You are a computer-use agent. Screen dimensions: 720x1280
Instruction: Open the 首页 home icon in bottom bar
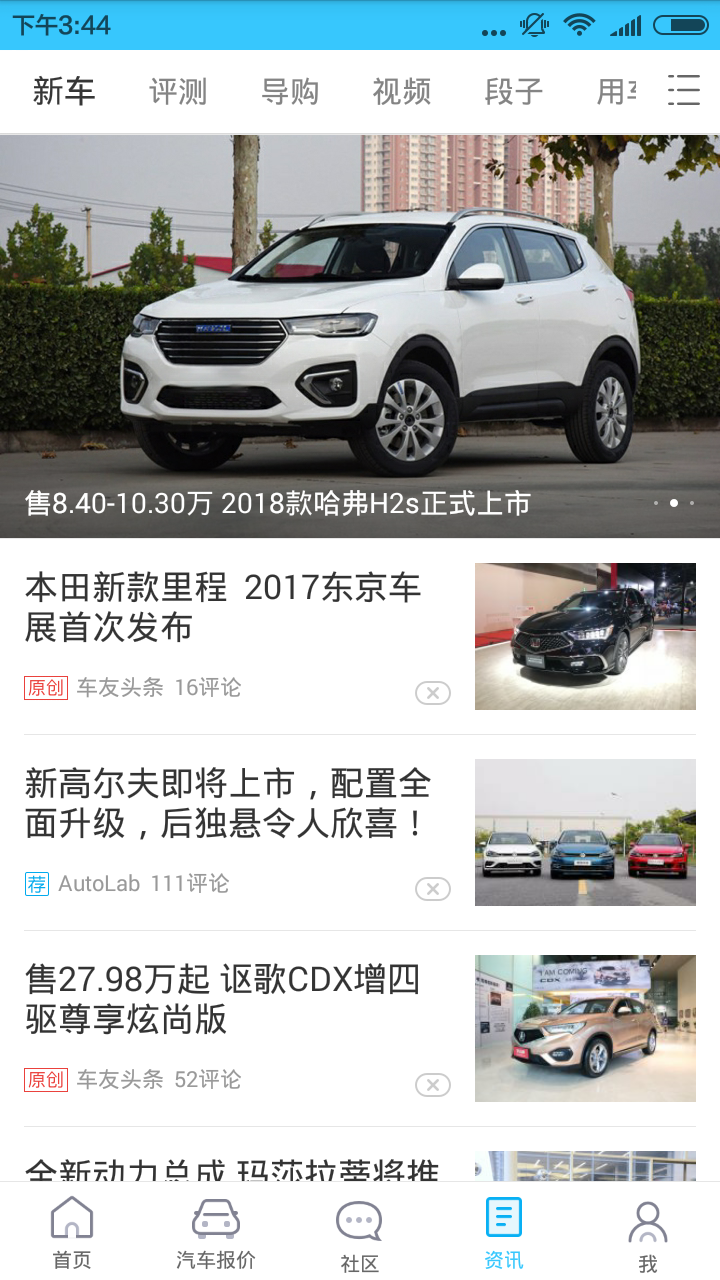(71, 1230)
